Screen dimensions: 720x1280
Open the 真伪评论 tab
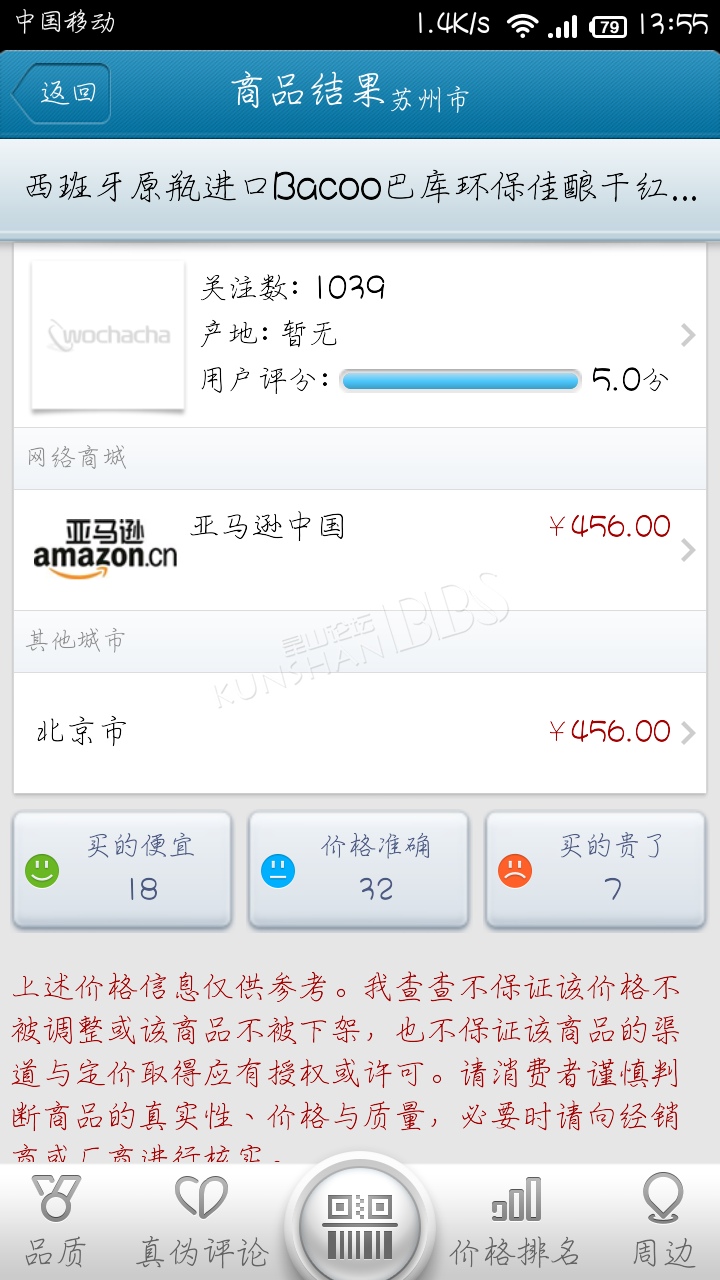(x=202, y=1222)
